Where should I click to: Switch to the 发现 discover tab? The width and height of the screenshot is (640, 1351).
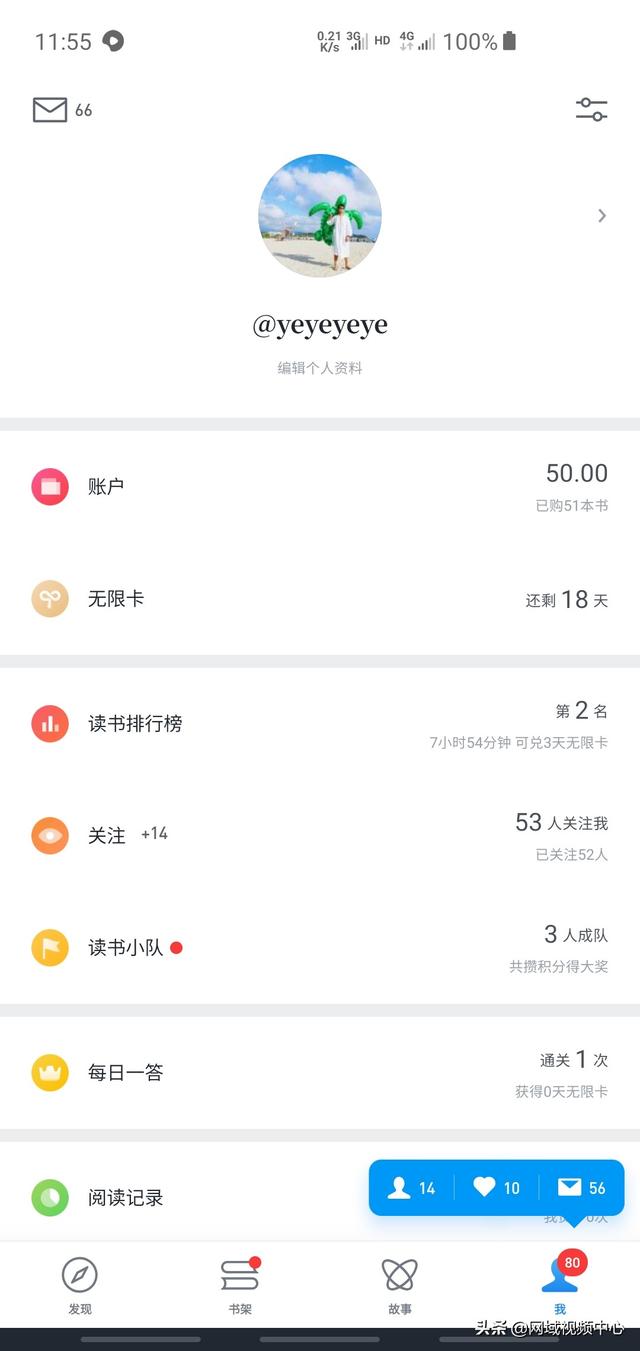tap(80, 1285)
